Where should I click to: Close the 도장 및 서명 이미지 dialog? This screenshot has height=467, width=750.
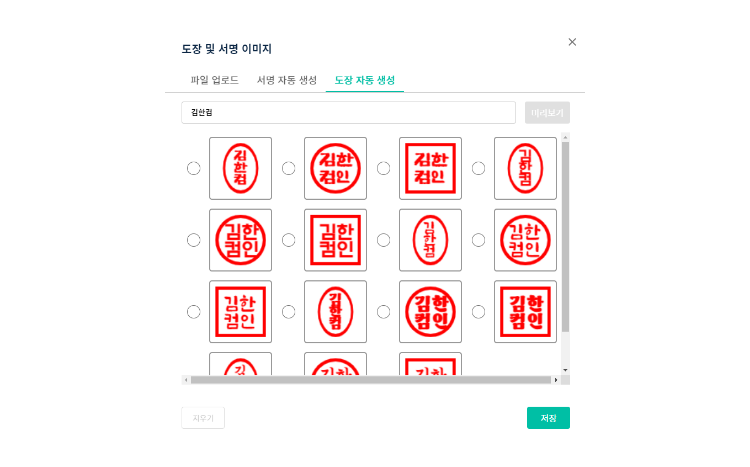click(x=572, y=42)
